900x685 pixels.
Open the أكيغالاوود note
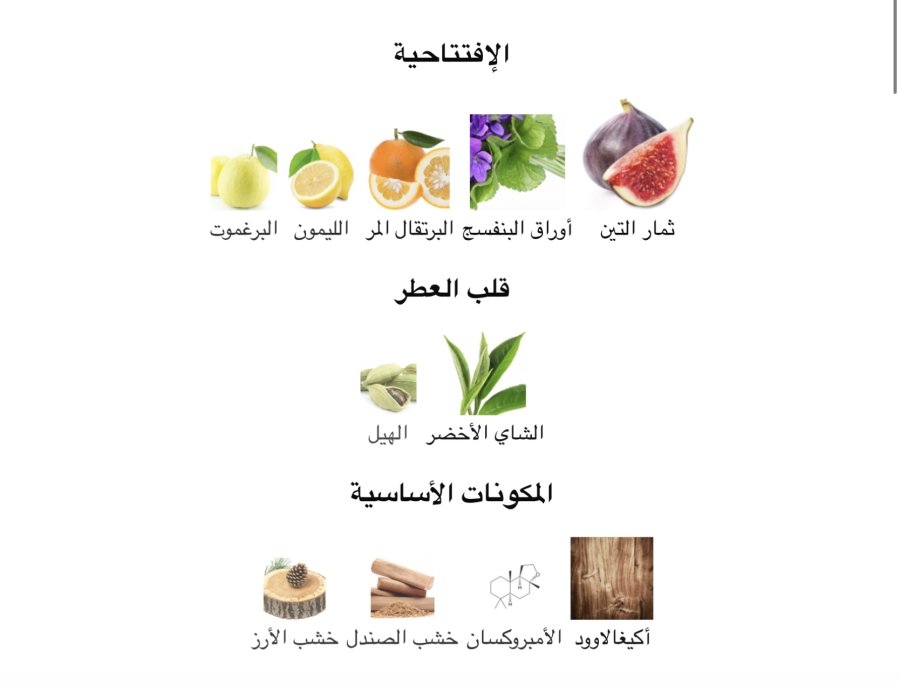[x=612, y=579]
